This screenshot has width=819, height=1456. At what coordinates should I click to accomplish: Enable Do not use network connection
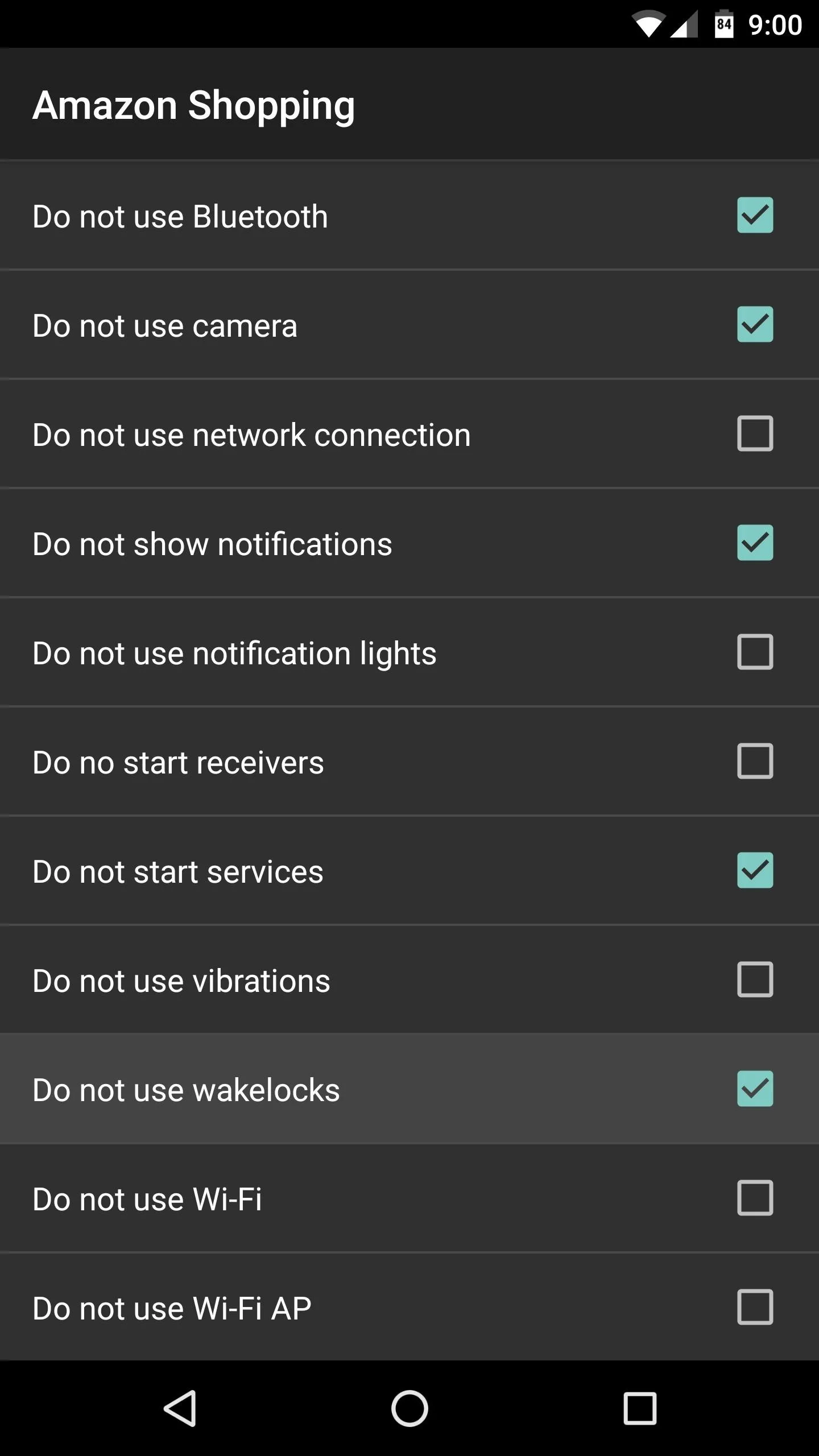755,433
